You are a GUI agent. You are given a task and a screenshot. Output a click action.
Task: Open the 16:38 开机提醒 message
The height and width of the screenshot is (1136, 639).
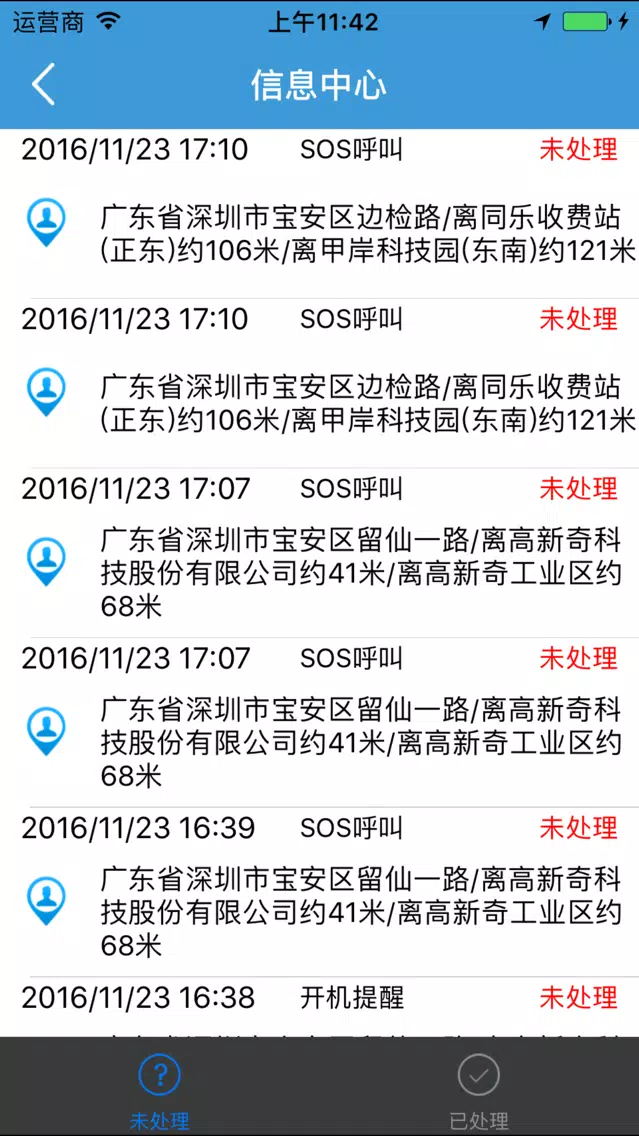pos(320,1007)
